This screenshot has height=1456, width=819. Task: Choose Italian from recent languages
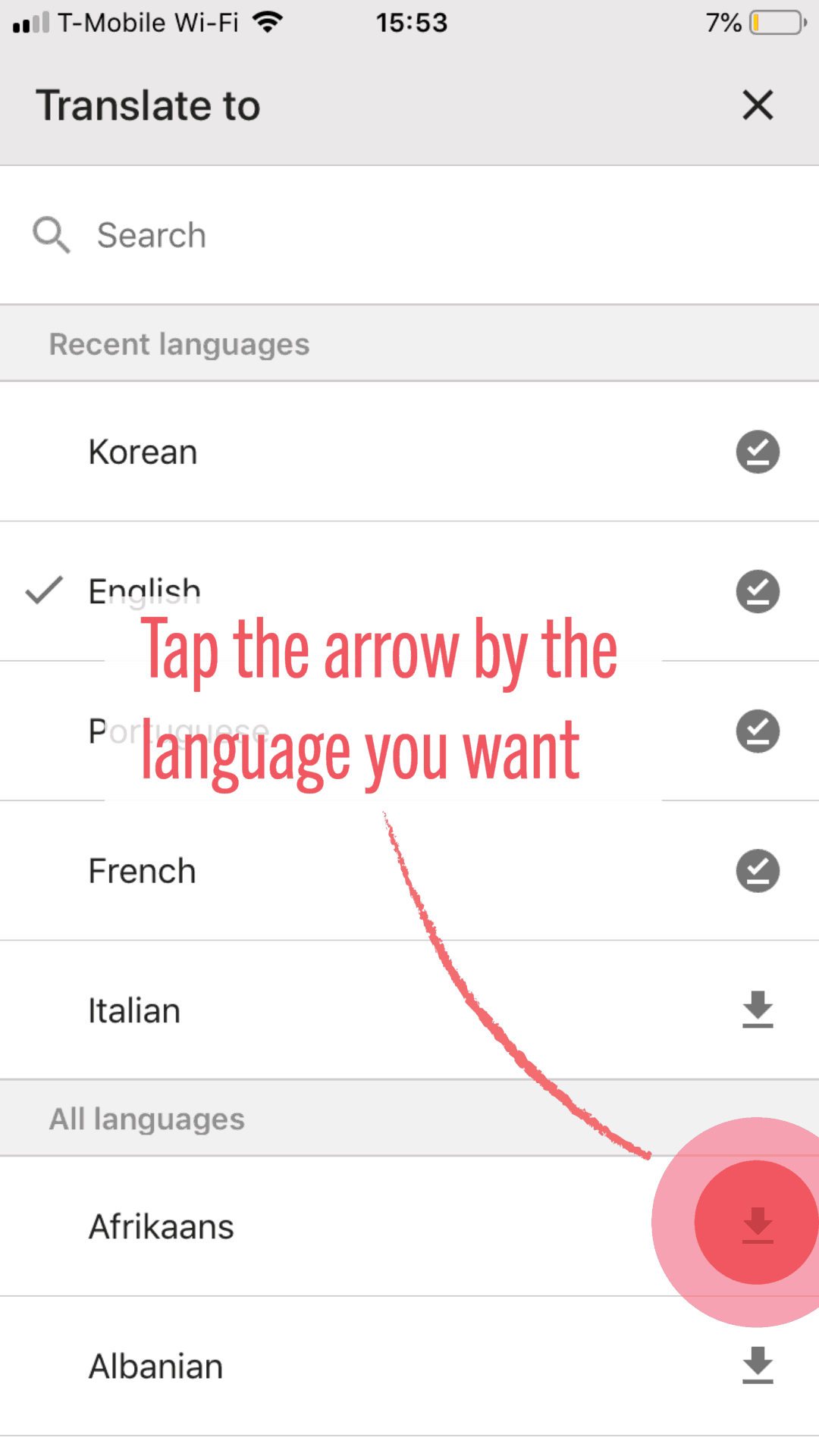pyautogui.click(x=134, y=1010)
